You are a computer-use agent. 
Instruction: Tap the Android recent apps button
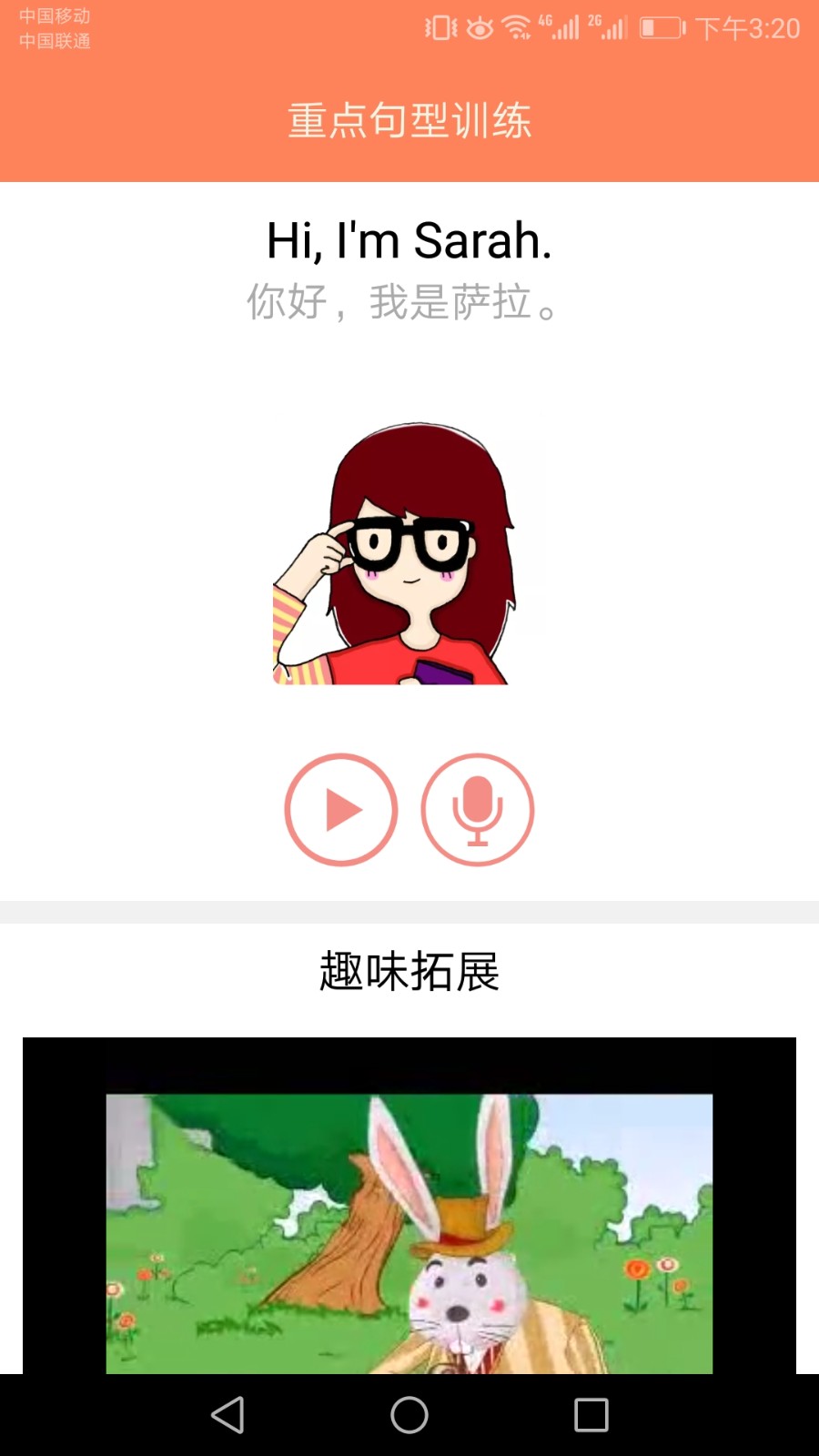tap(592, 1415)
